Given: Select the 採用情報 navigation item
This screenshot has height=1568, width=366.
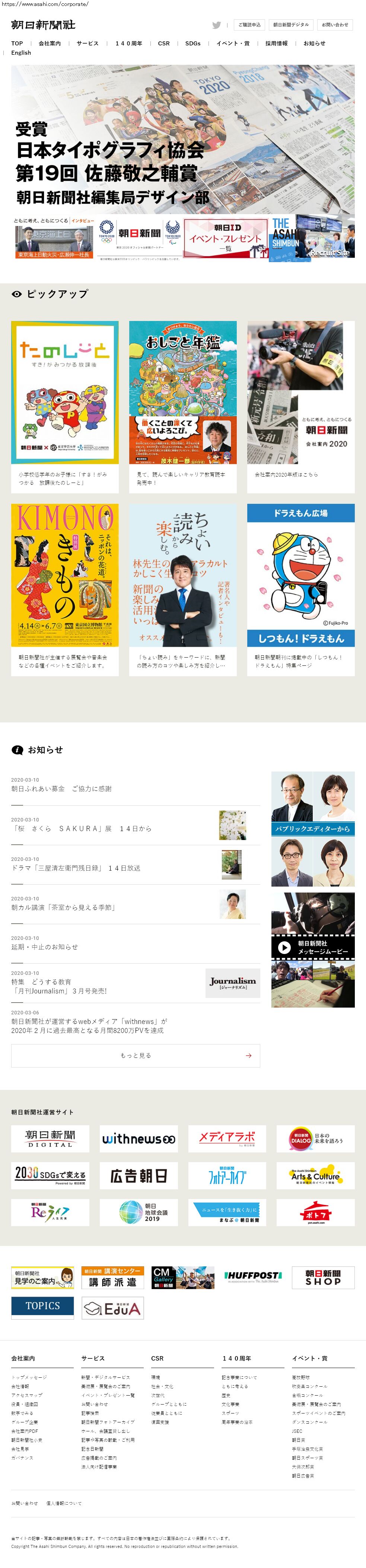Looking at the screenshot, I should (277, 44).
